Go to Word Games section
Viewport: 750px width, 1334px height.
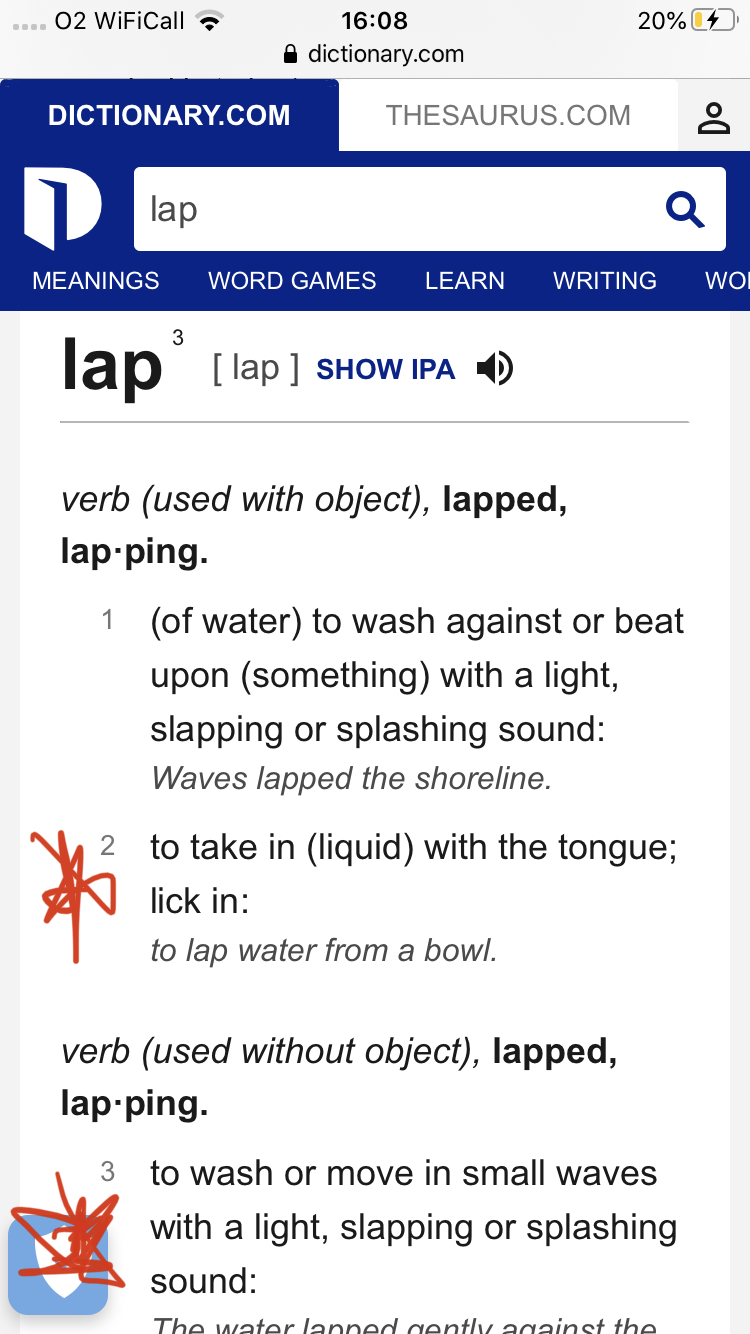click(x=292, y=281)
